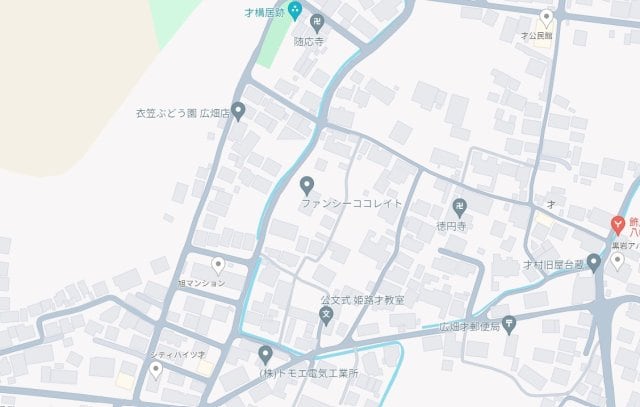Select the 随応寺 temple marker
The width and height of the screenshot is (640, 407).
pyautogui.click(x=318, y=21)
